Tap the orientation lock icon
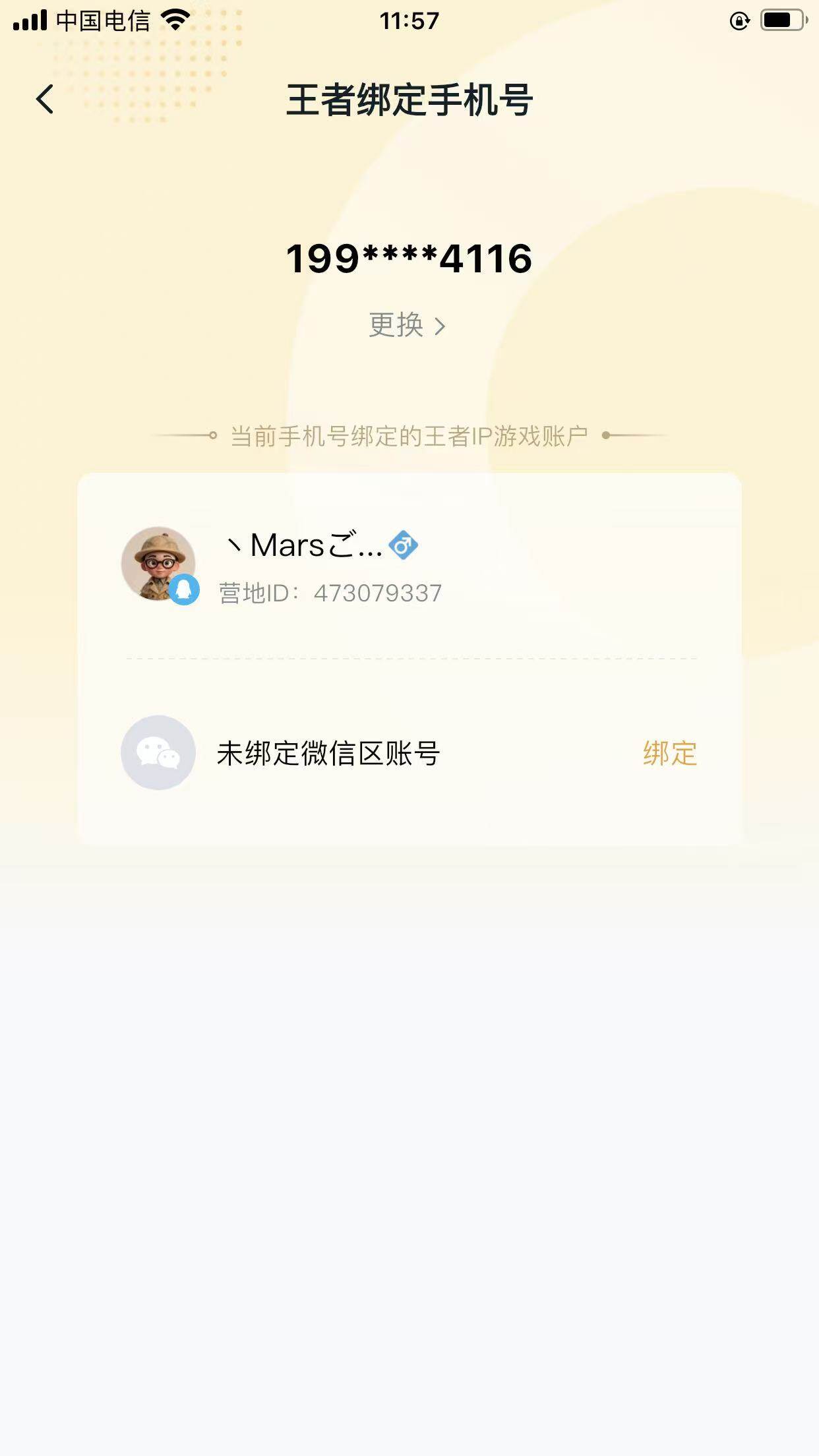This screenshot has height=1456, width=819. point(737,20)
